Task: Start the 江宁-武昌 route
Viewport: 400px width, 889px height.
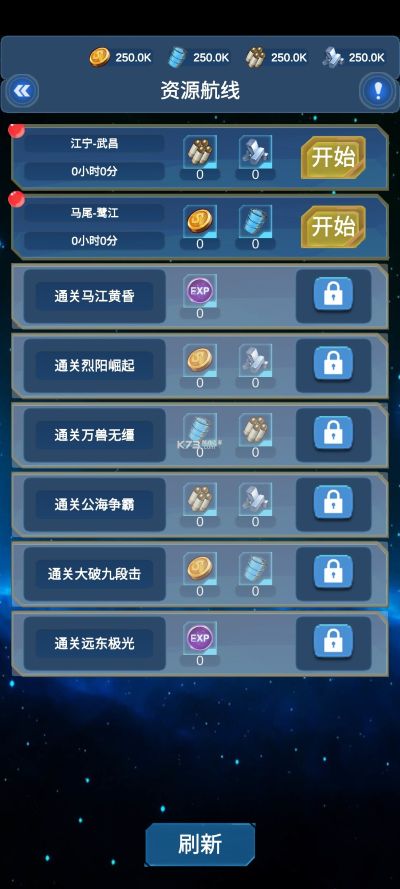Action: point(333,157)
